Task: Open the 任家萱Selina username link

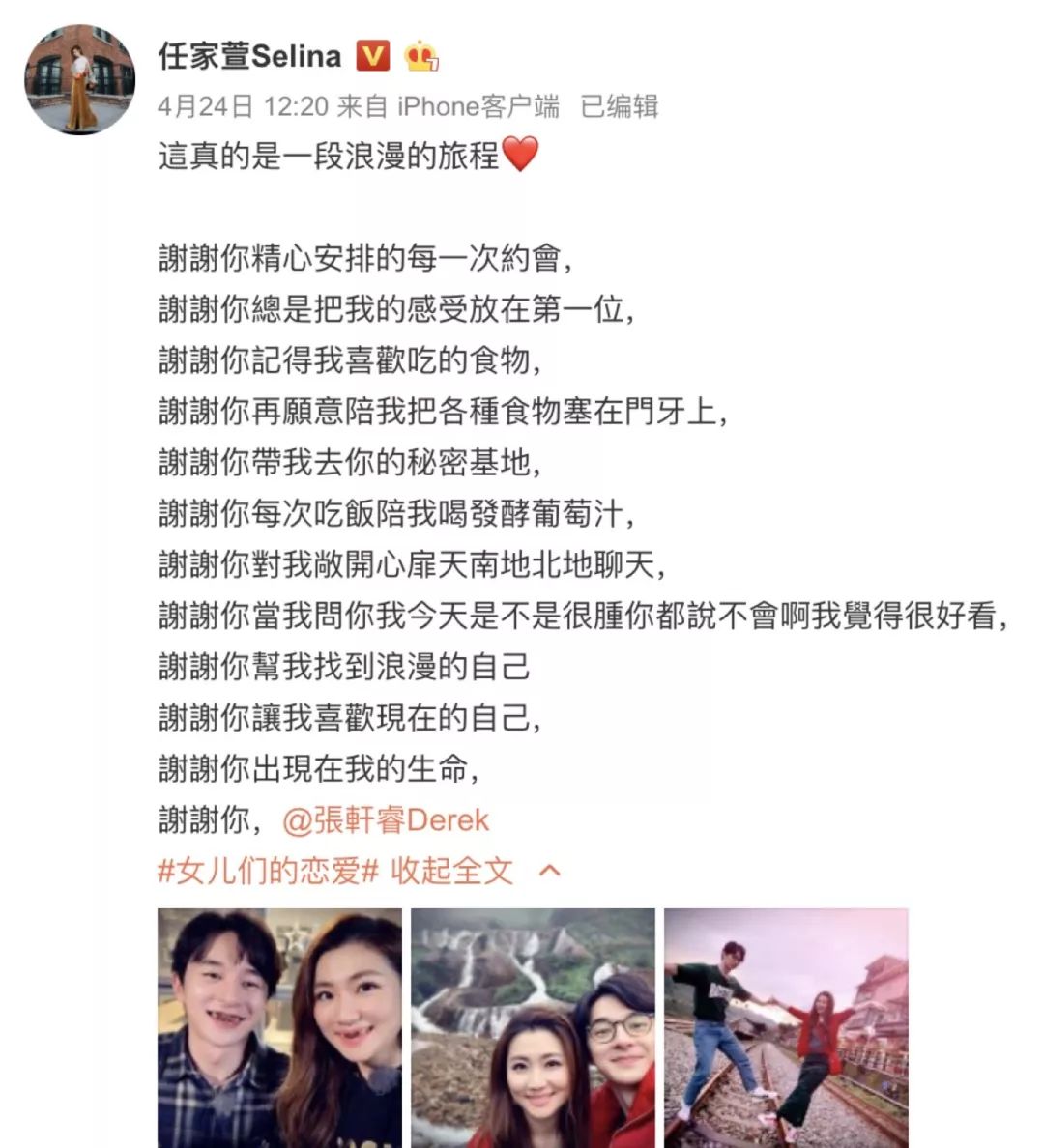Action: point(249,56)
